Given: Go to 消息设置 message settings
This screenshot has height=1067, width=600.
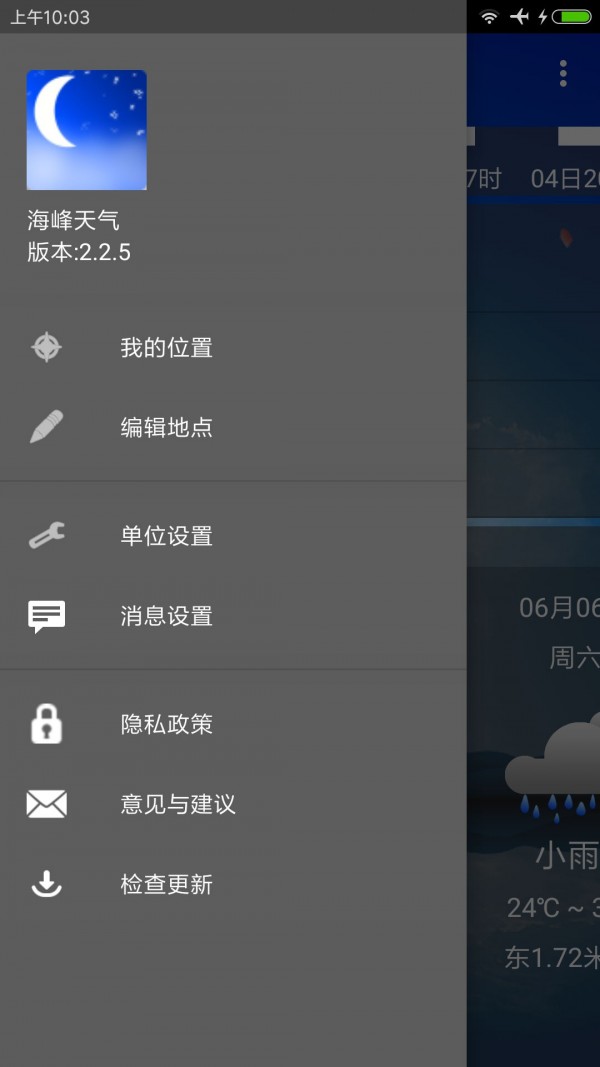Looking at the screenshot, I should (x=233, y=616).
